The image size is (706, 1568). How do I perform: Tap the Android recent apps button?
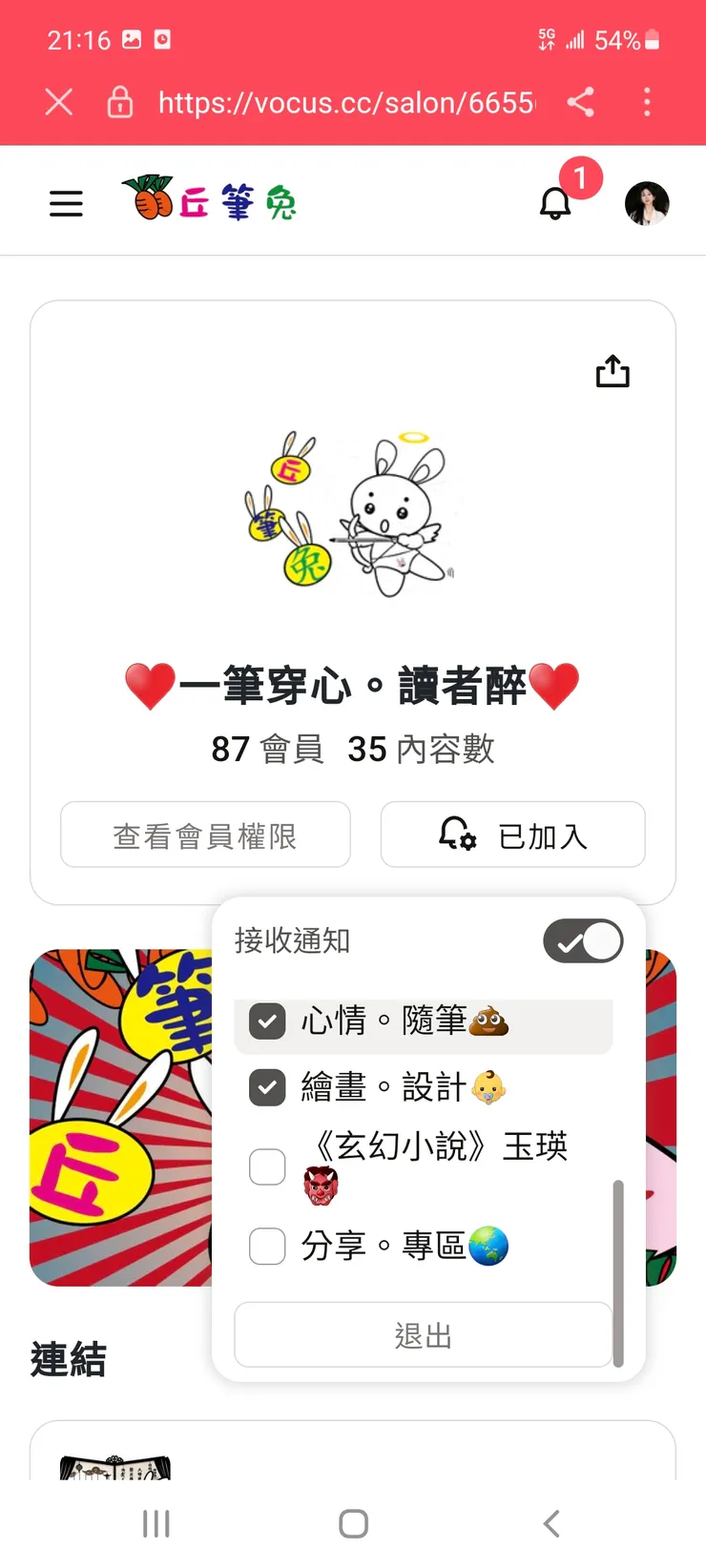tap(156, 1523)
